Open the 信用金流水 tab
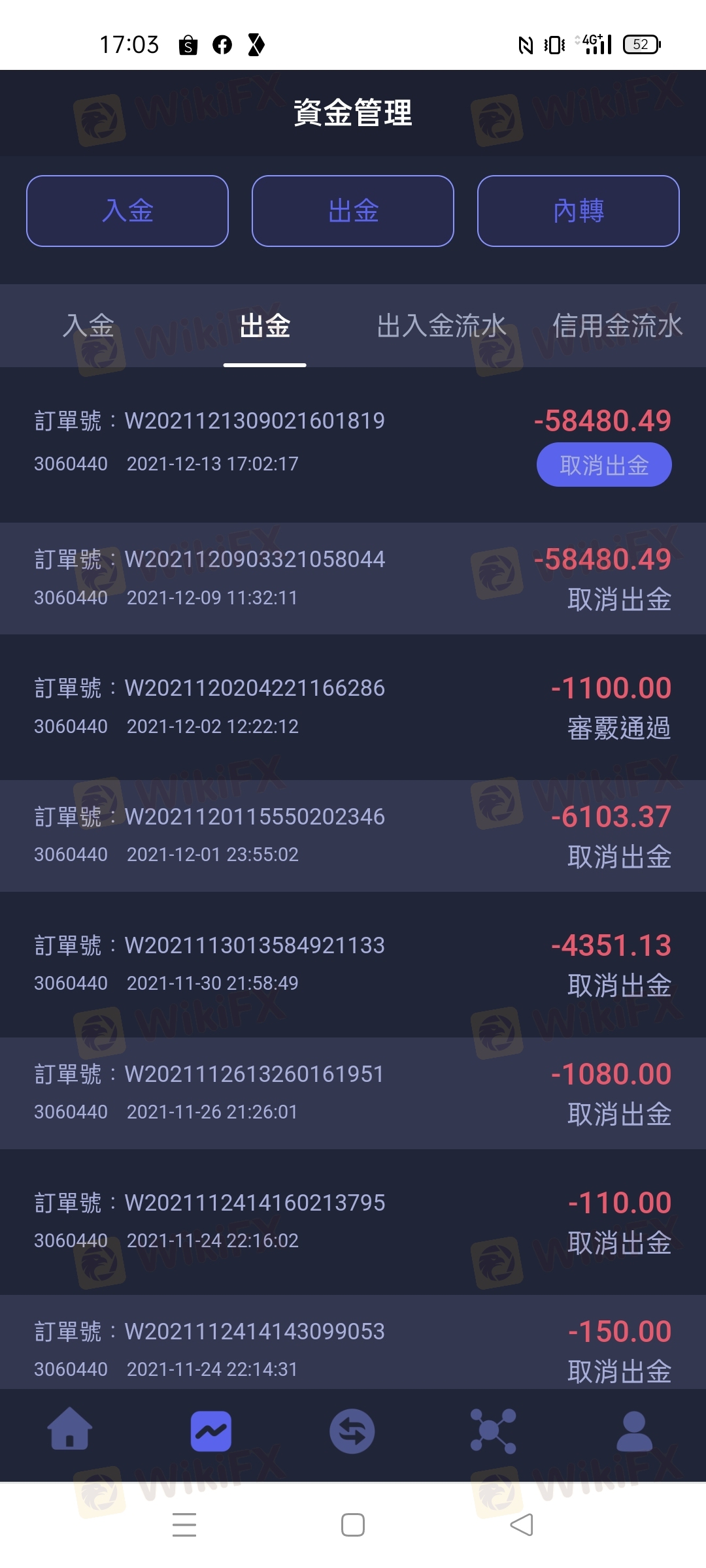This screenshot has width=706, height=1568. coord(617,325)
